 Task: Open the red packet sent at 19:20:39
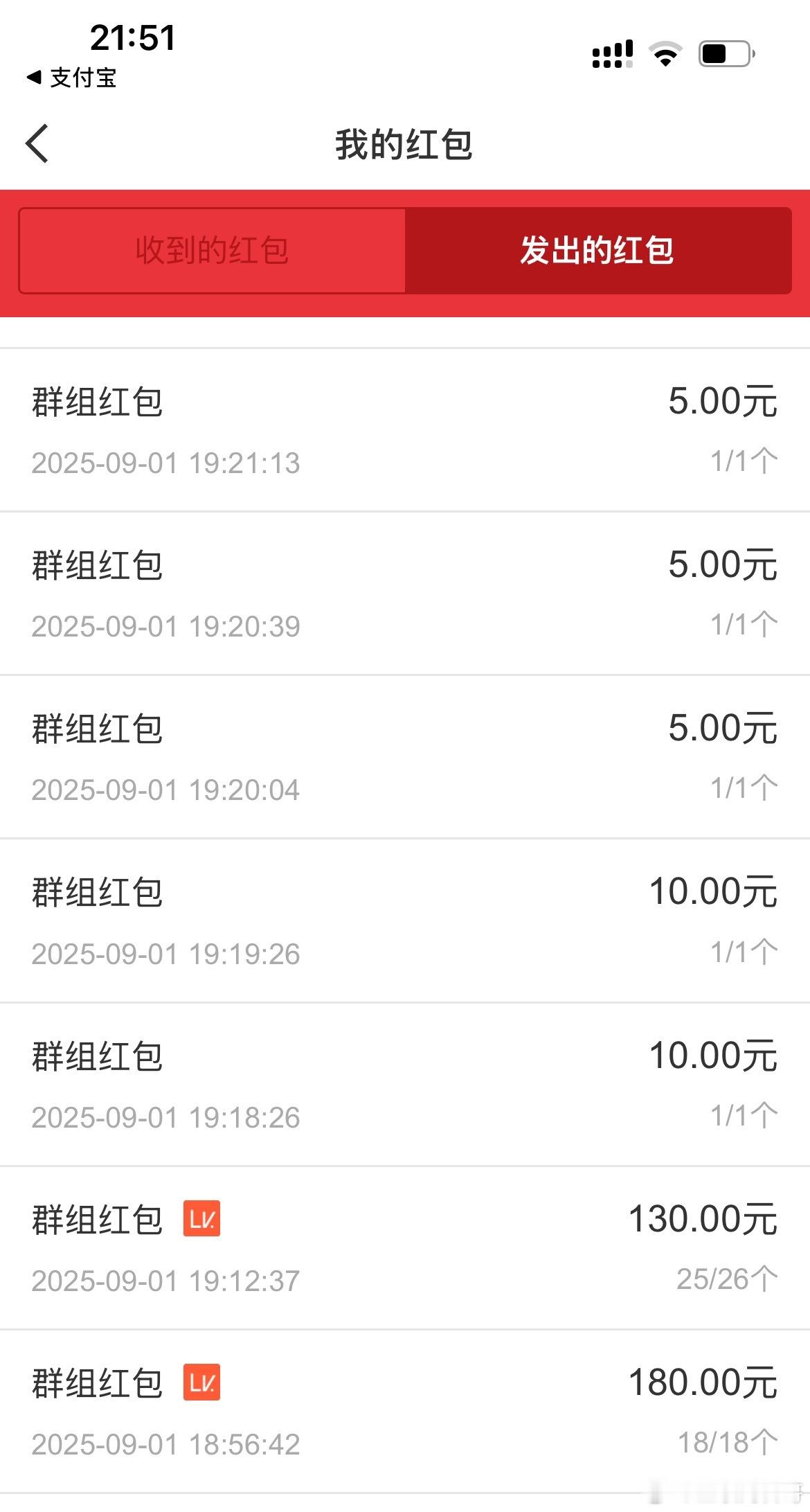[x=405, y=594]
